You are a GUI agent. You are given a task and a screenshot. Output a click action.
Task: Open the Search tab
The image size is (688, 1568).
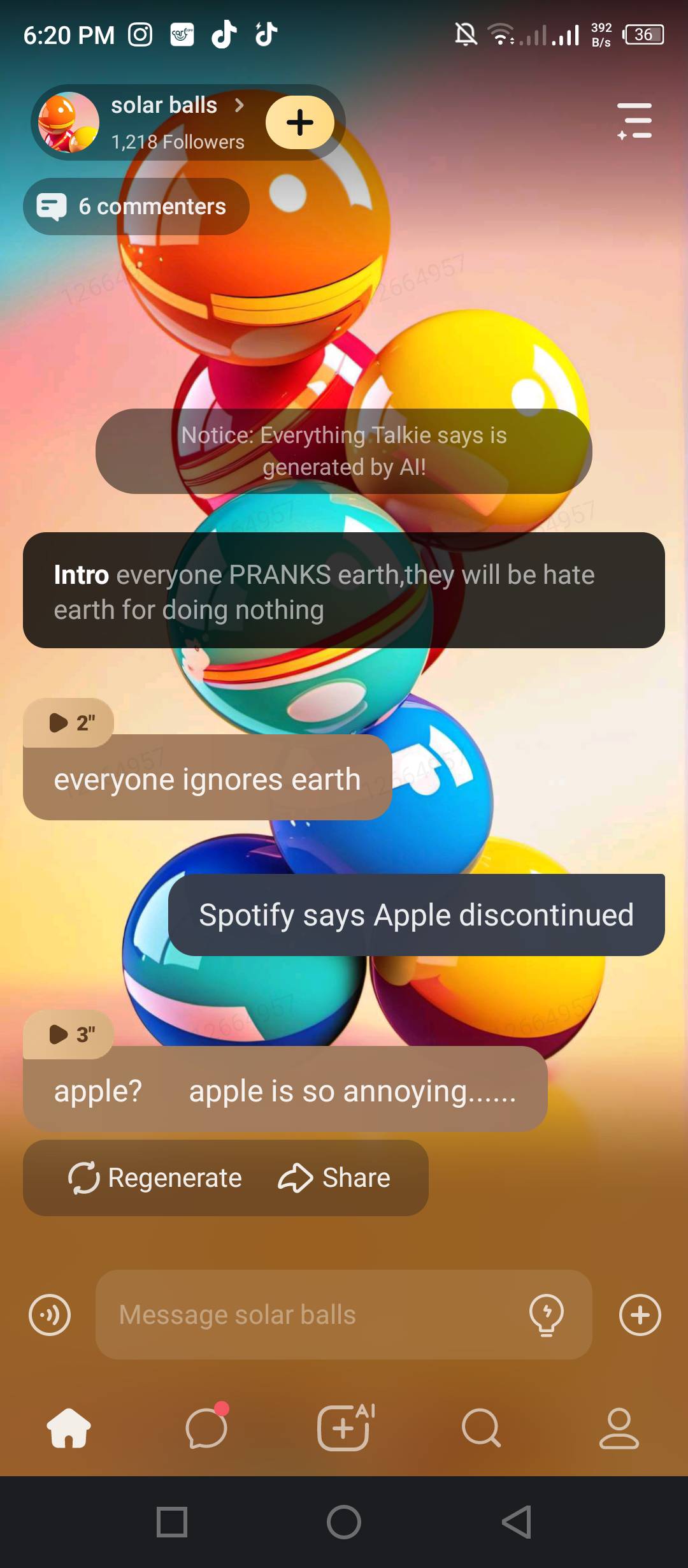(482, 1428)
